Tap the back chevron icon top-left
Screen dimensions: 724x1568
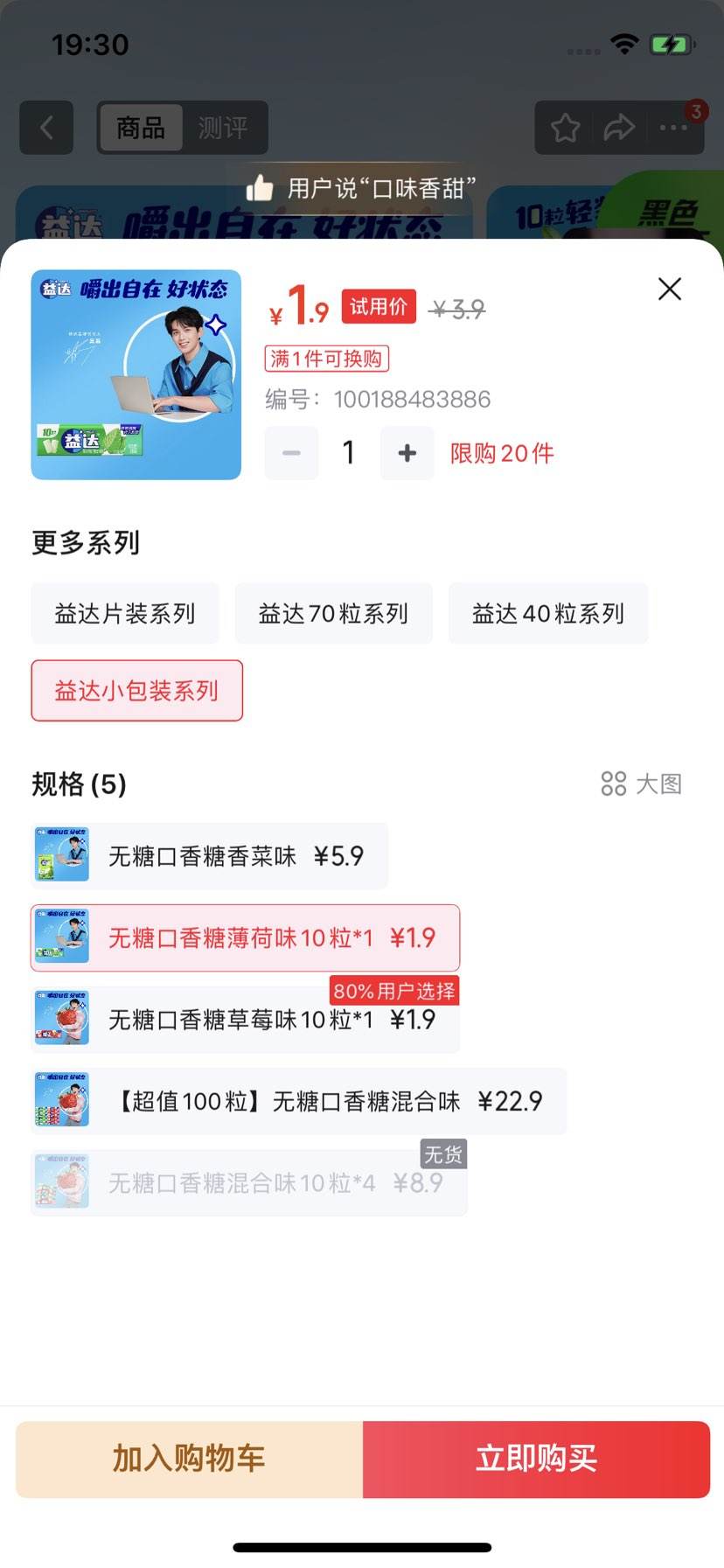pyautogui.click(x=46, y=127)
